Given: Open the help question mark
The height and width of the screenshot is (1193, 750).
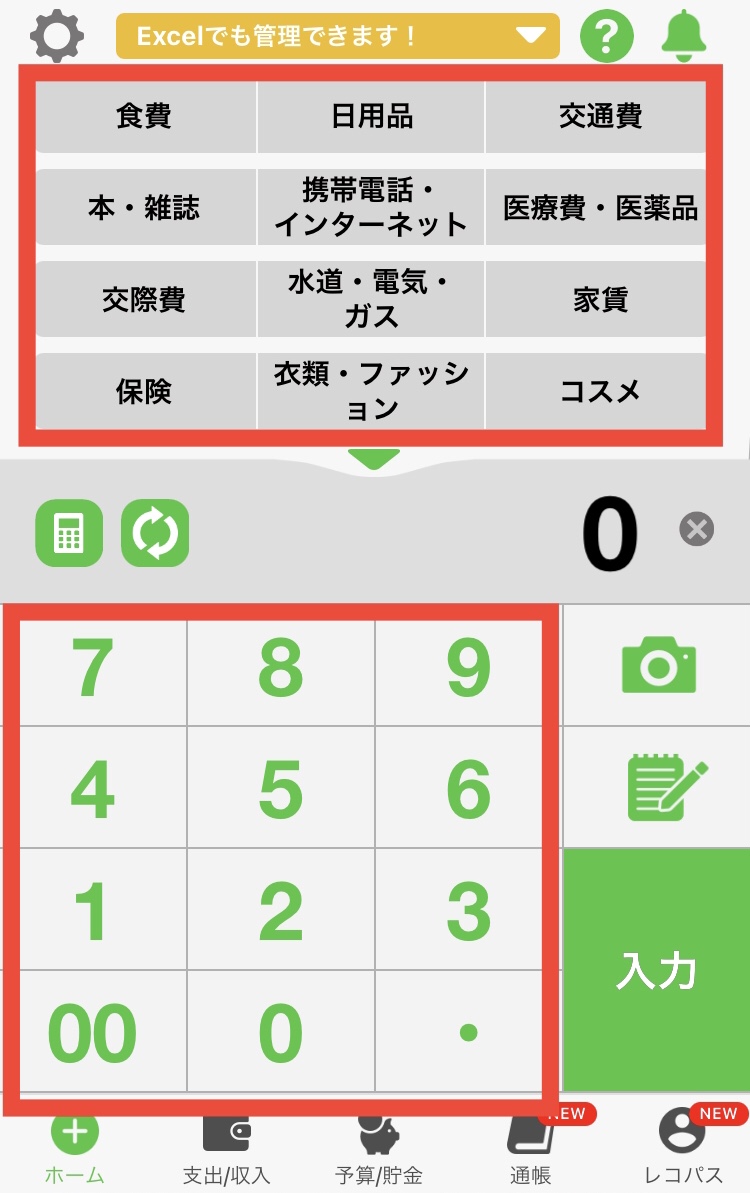Looking at the screenshot, I should (607, 36).
